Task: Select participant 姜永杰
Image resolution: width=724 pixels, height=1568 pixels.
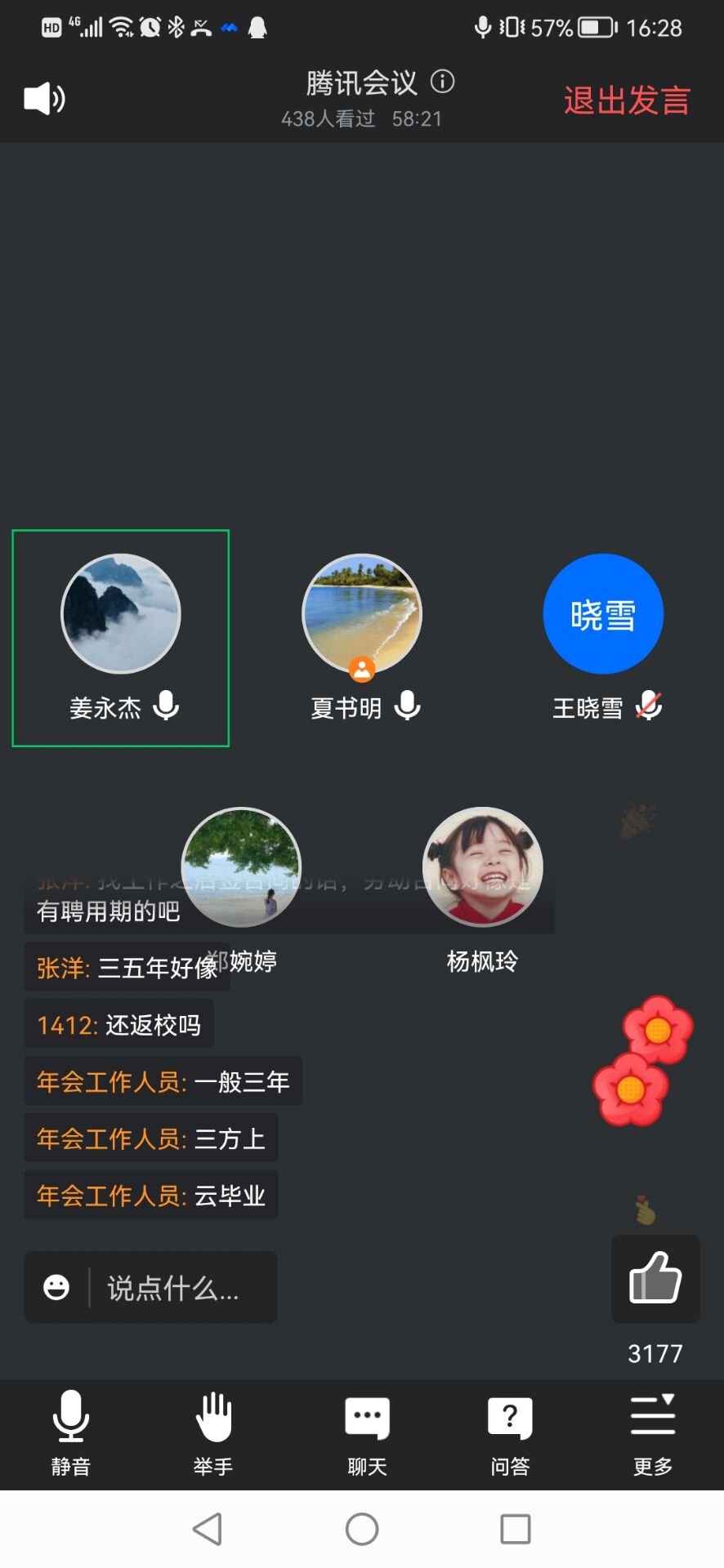Action: [x=121, y=614]
